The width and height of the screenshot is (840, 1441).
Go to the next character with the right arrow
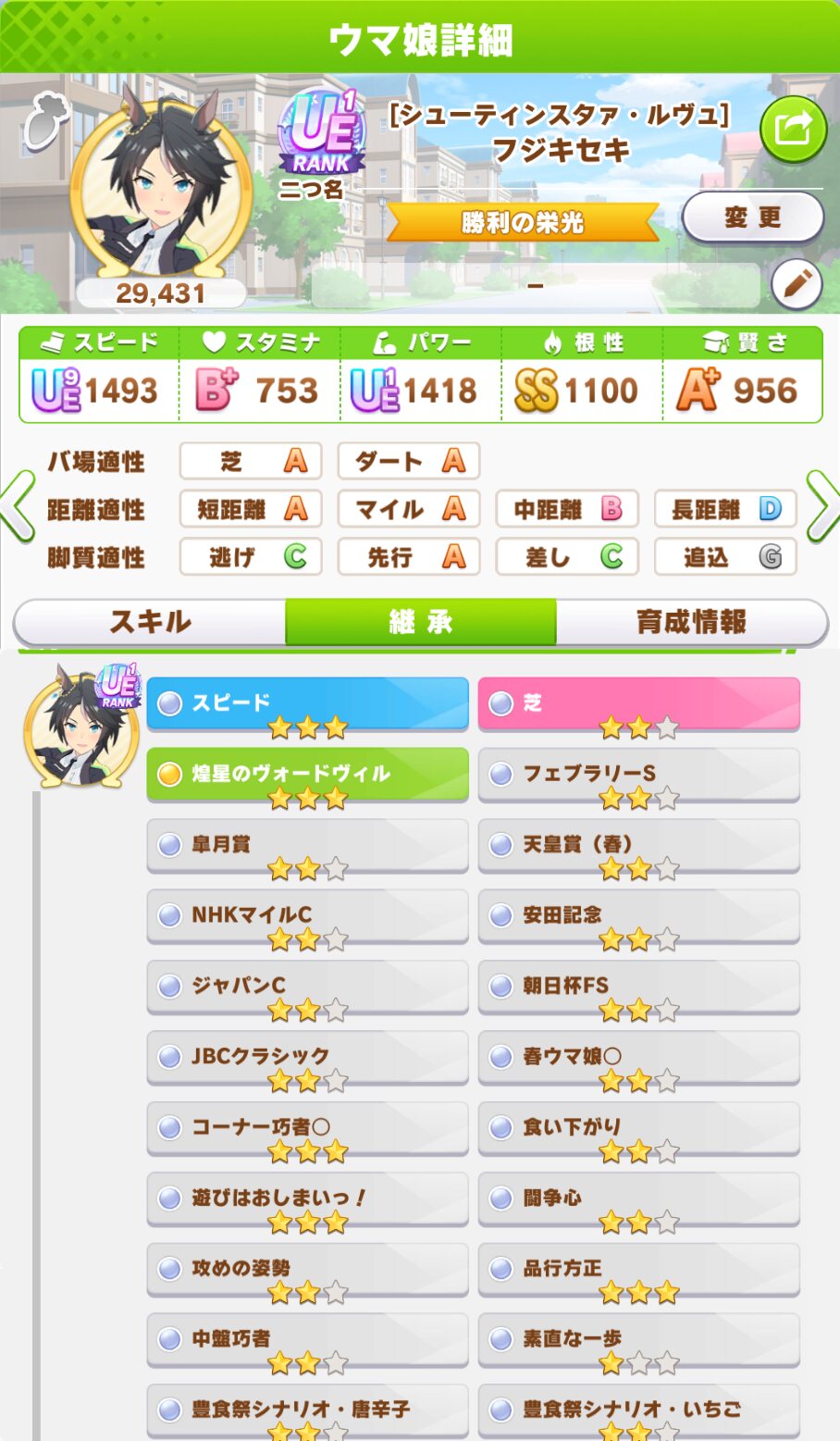[x=820, y=506]
